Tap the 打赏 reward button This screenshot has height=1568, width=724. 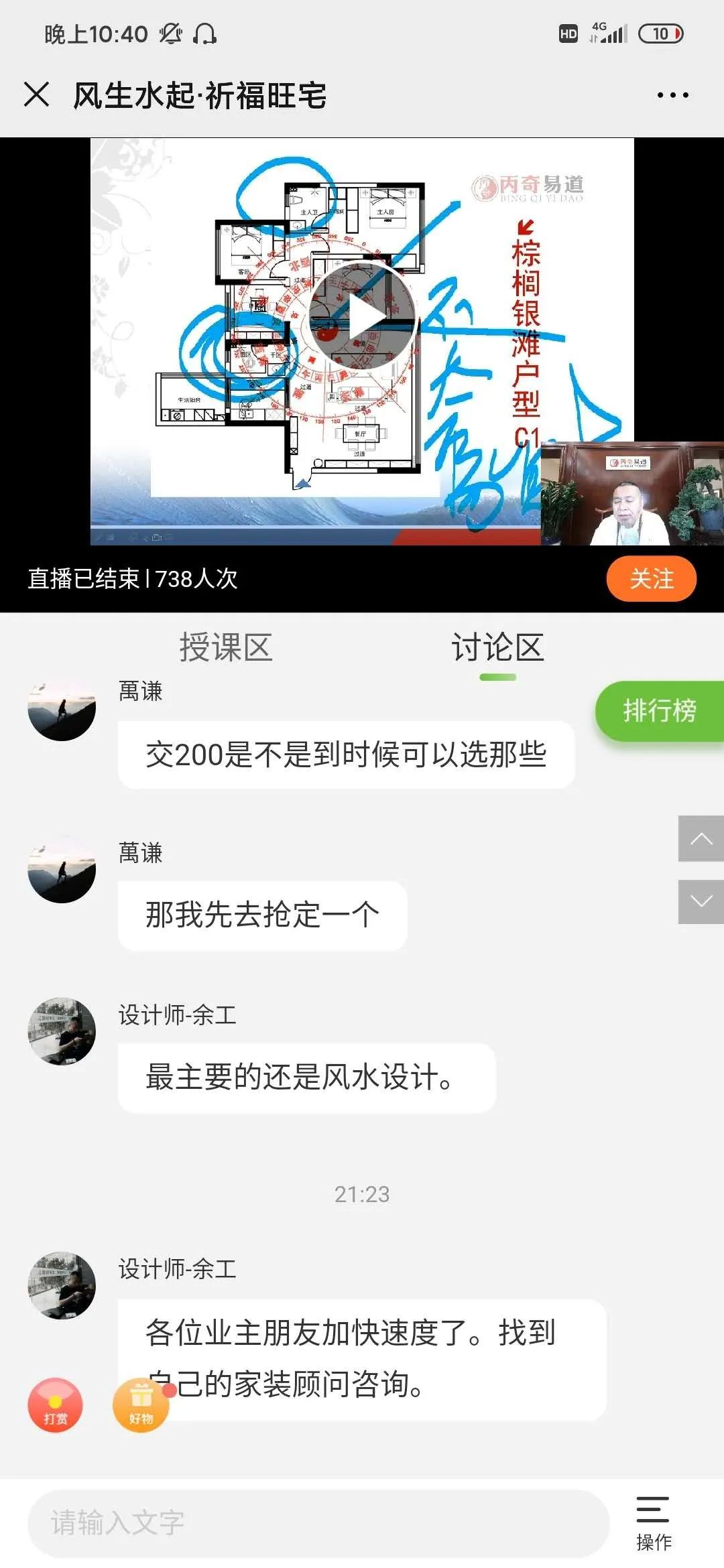[55, 1405]
